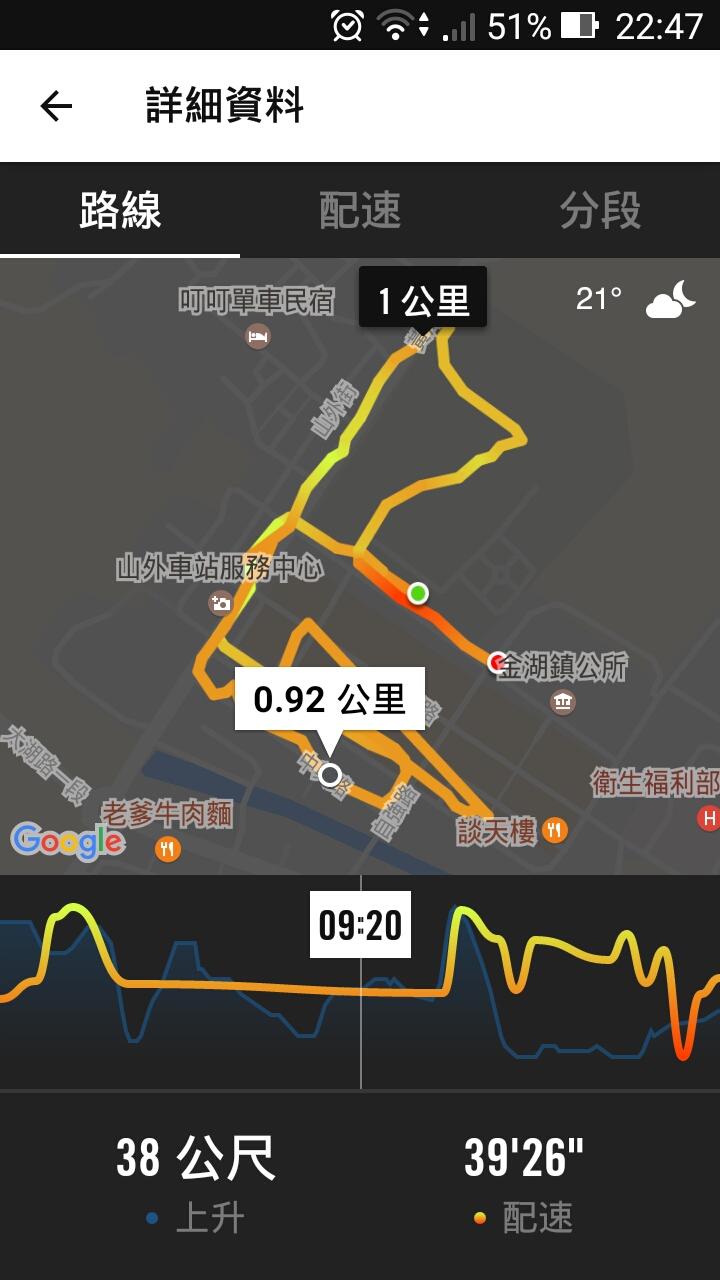The image size is (720, 1280).
Task: Select the 路線 tab
Action: click(x=120, y=211)
